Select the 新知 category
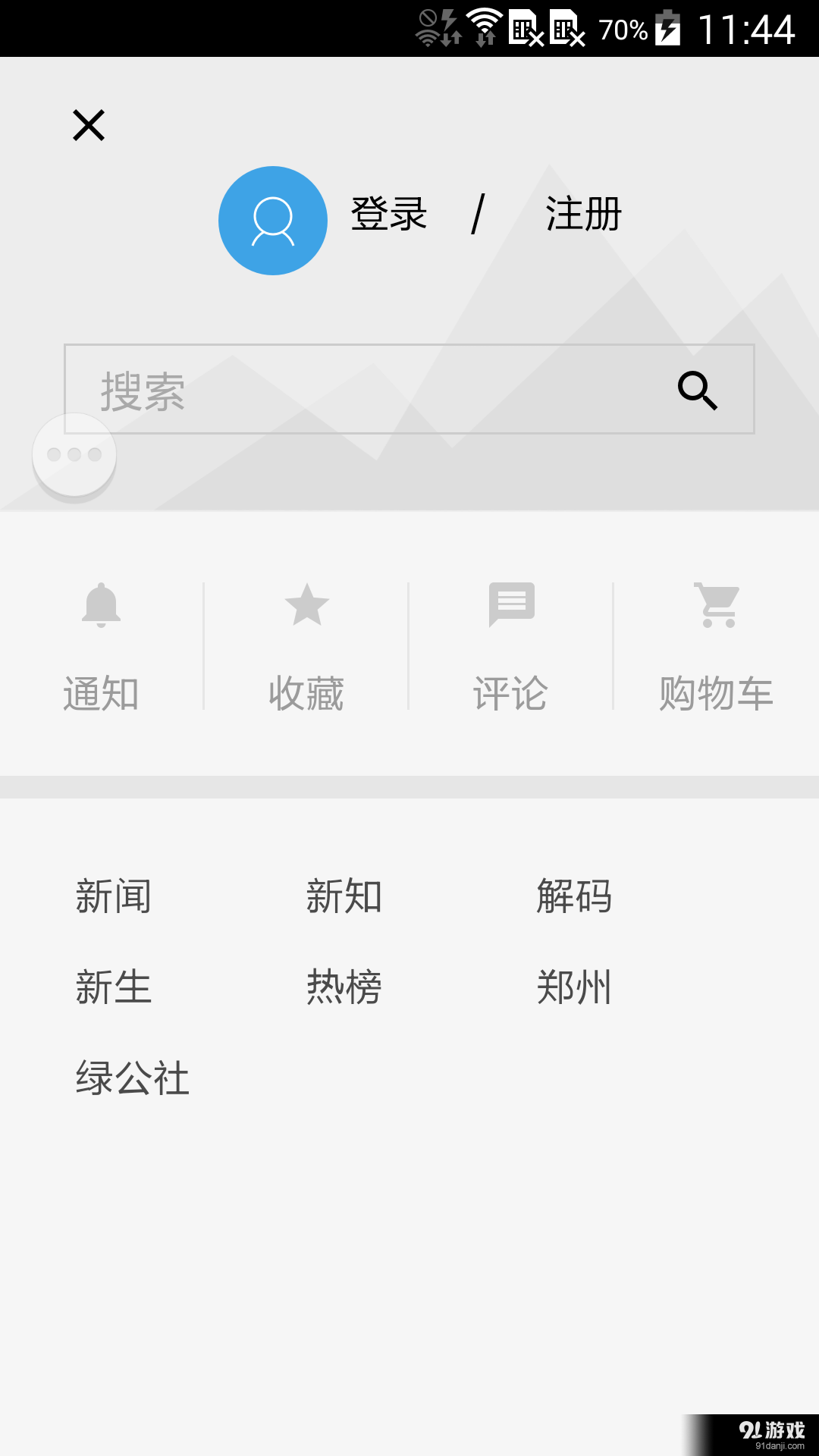The image size is (819, 1456). click(343, 896)
